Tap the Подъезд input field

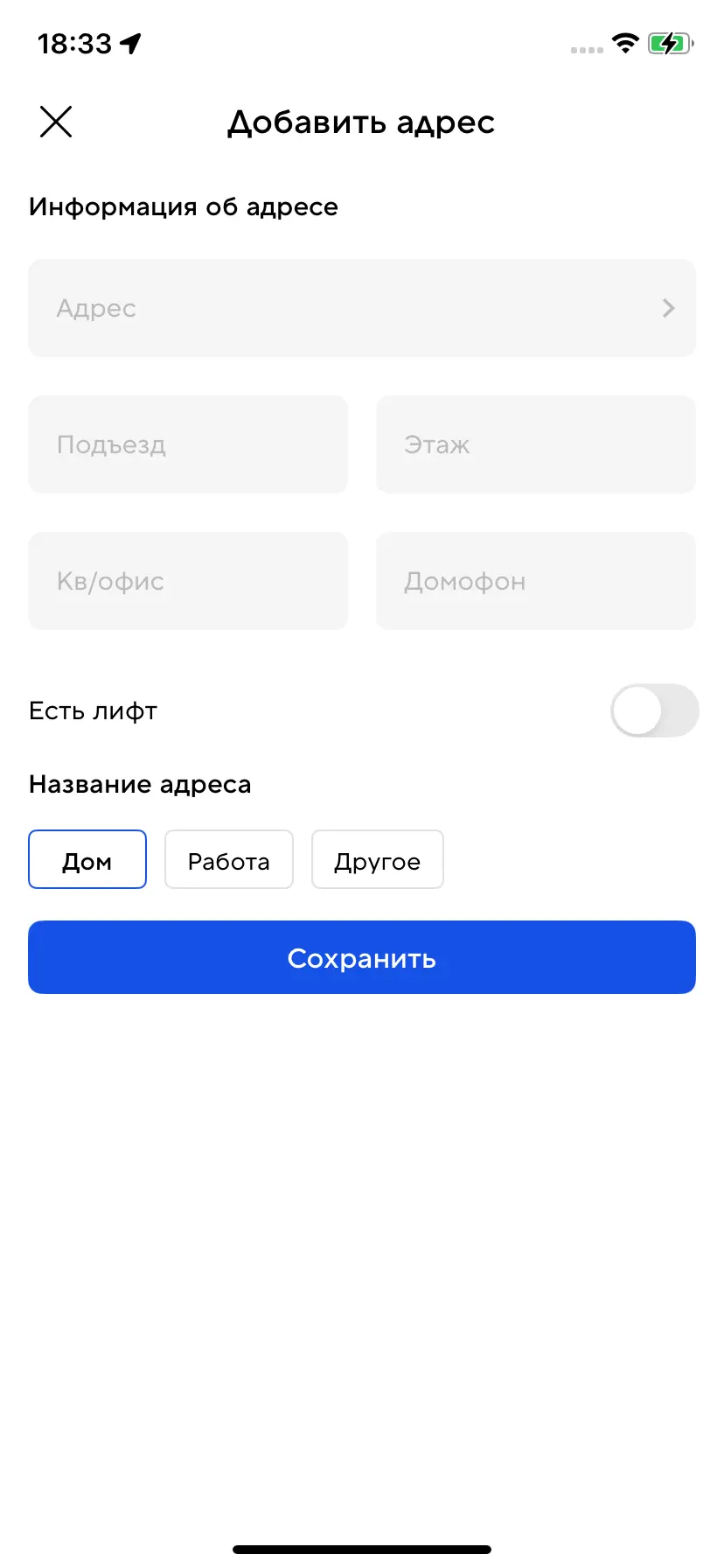[188, 444]
